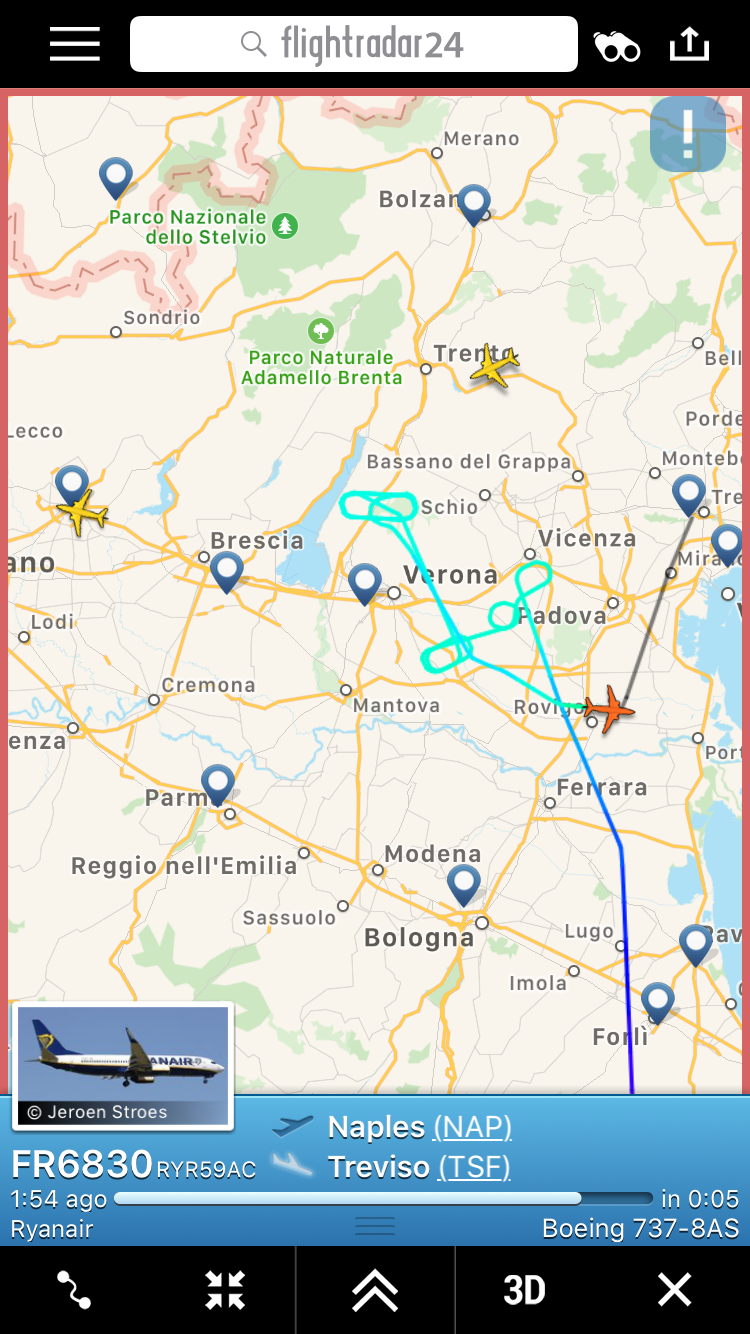This screenshot has height=1334, width=750.
Task: Tap the airport pin near Verona
Action: pyautogui.click(x=365, y=583)
